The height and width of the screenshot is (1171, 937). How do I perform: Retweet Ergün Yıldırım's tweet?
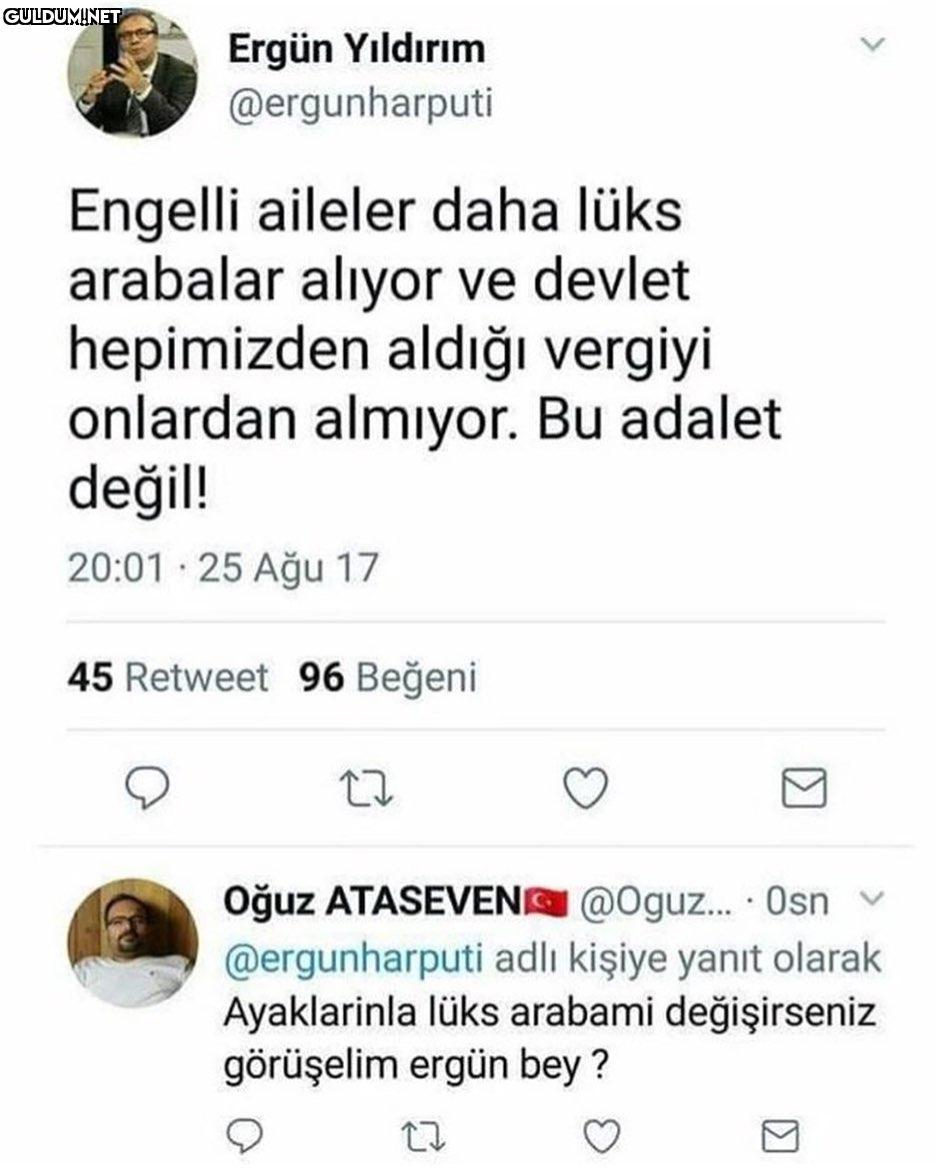[368, 790]
